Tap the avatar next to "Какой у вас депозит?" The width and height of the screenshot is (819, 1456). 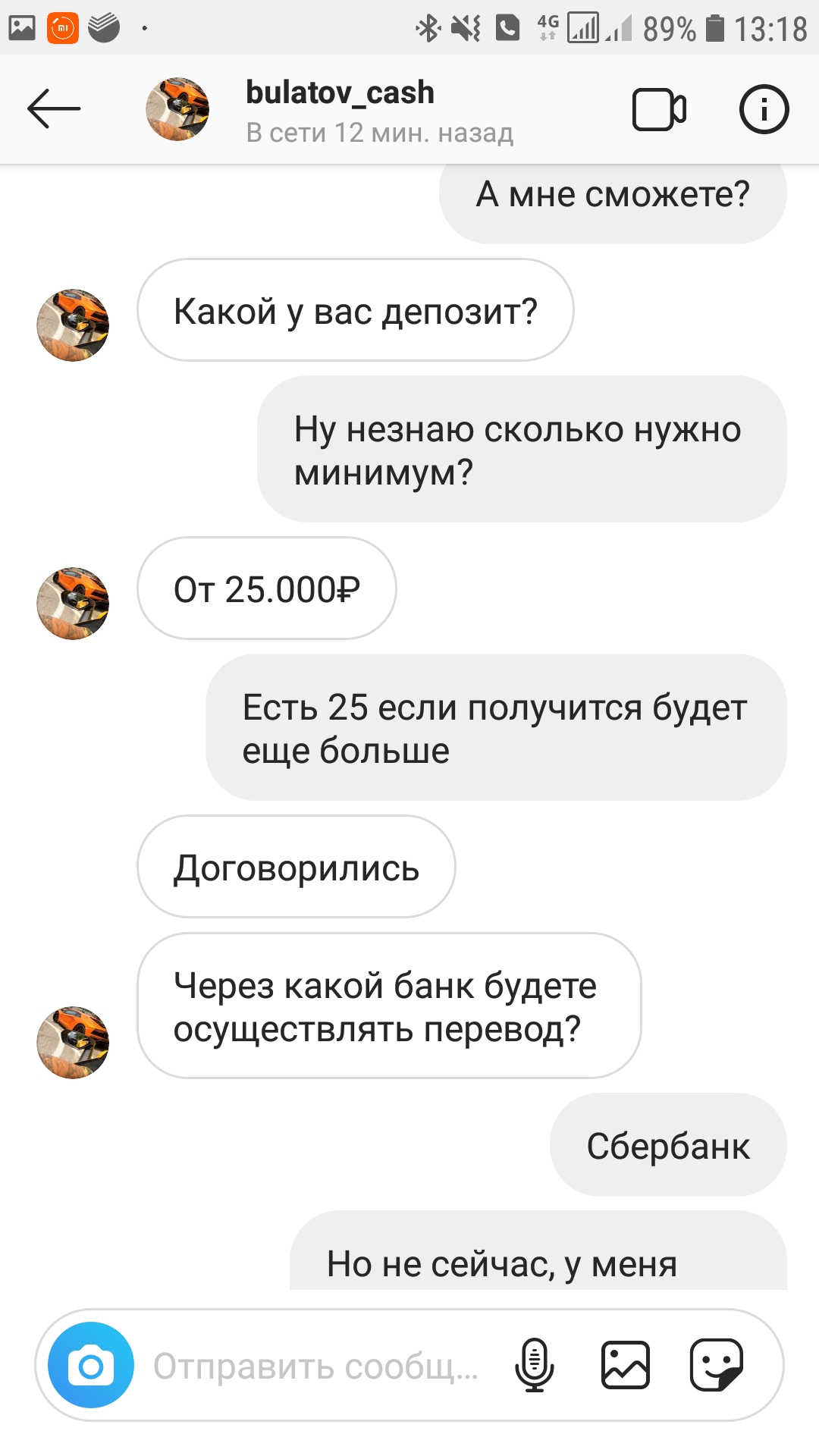73,325
